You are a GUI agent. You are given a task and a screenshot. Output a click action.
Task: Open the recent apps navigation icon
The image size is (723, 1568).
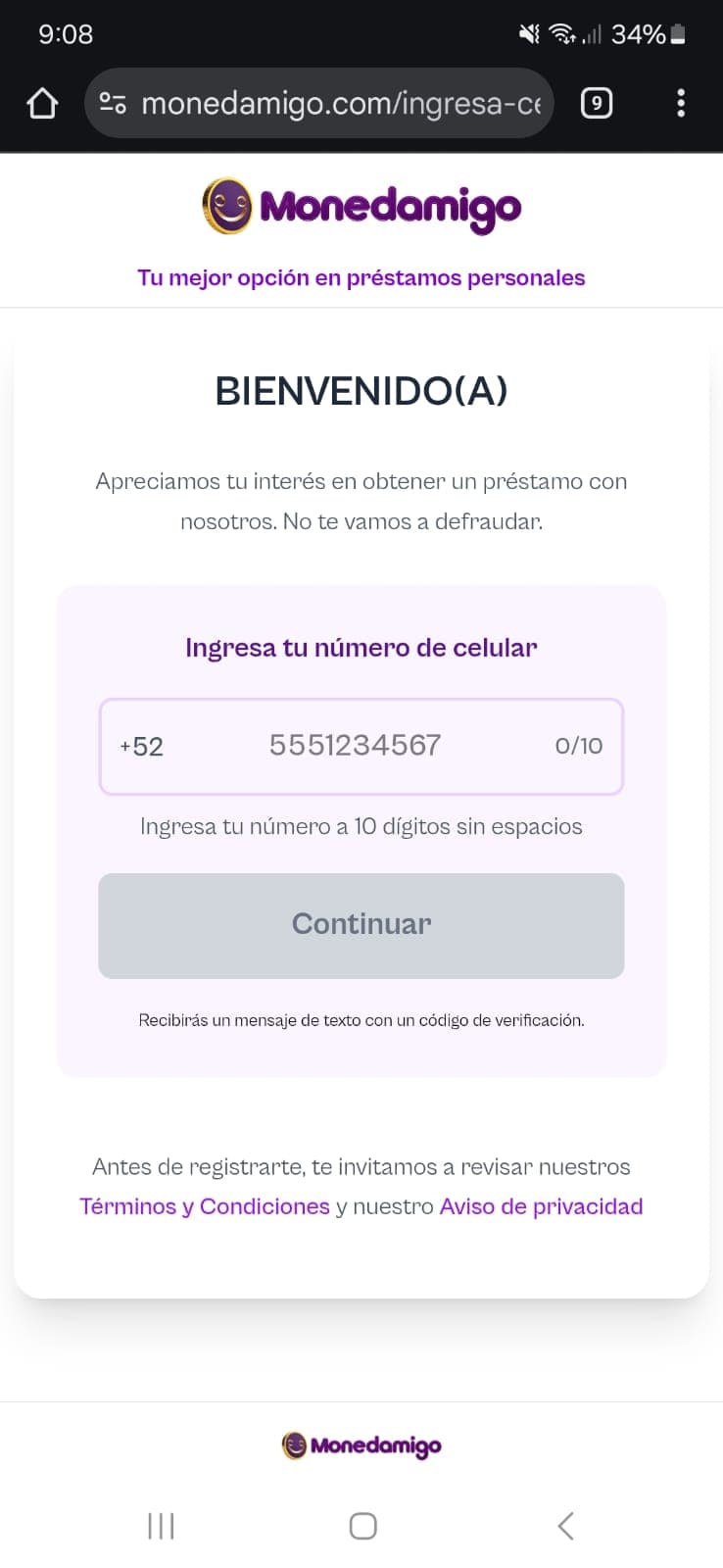click(160, 1525)
